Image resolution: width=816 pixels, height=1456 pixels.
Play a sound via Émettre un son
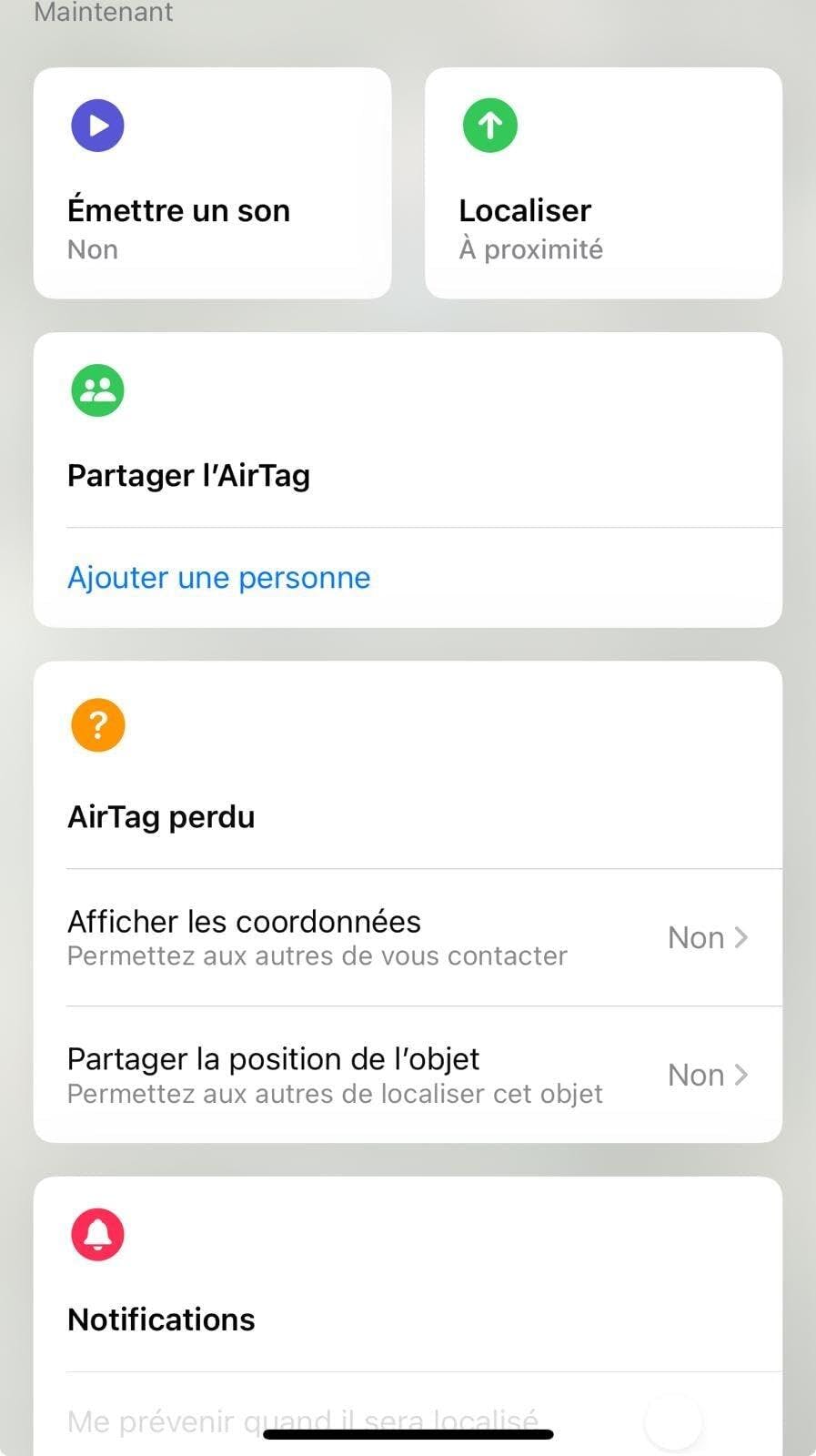click(212, 183)
